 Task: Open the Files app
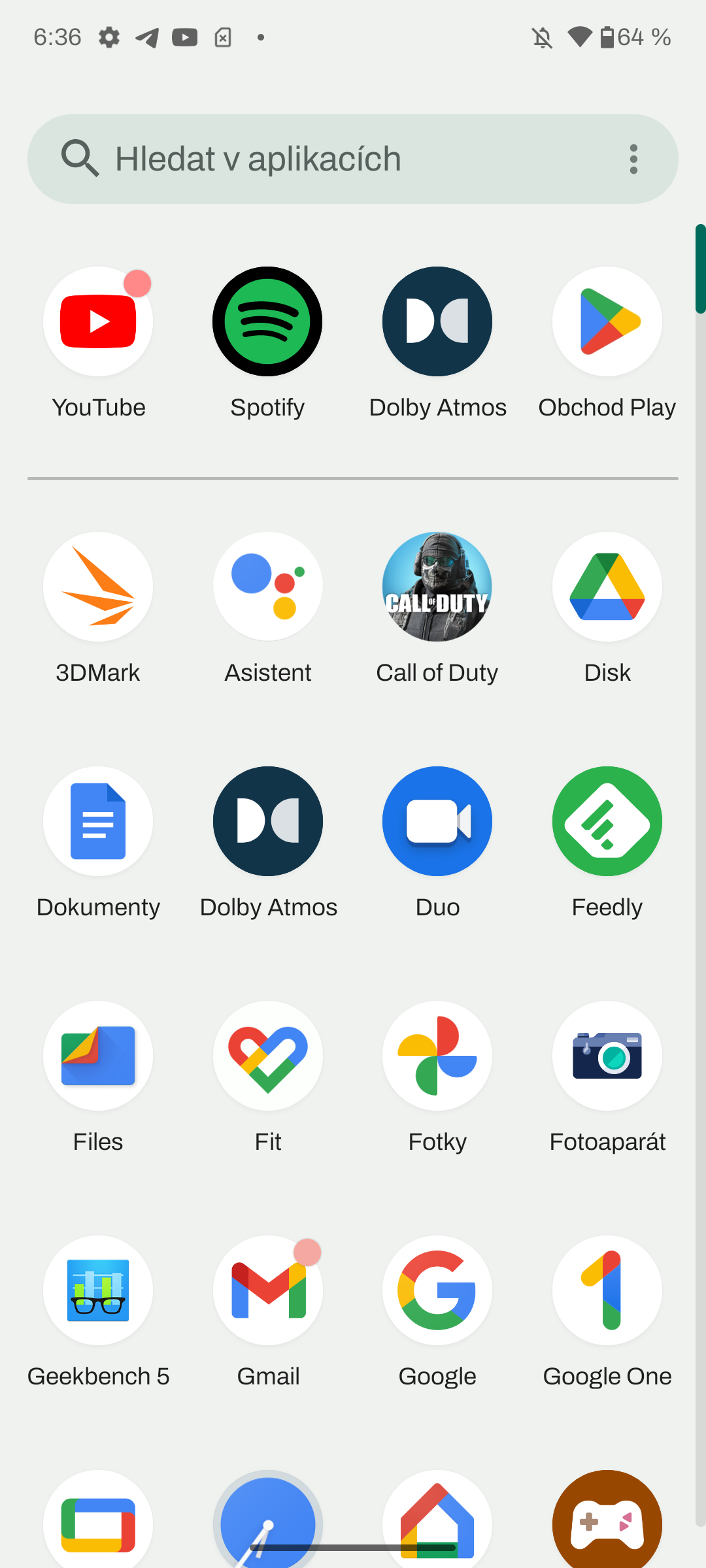(x=98, y=1056)
